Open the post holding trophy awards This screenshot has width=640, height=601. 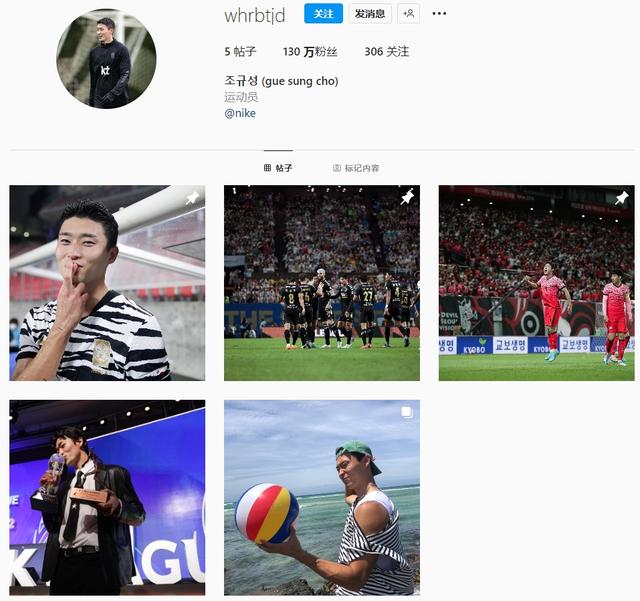tap(107, 498)
